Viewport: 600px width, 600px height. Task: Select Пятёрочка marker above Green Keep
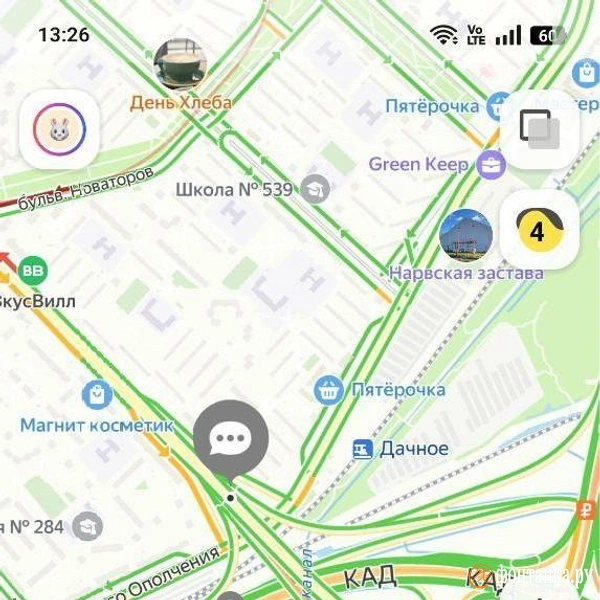pyautogui.click(x=499, y=105)
